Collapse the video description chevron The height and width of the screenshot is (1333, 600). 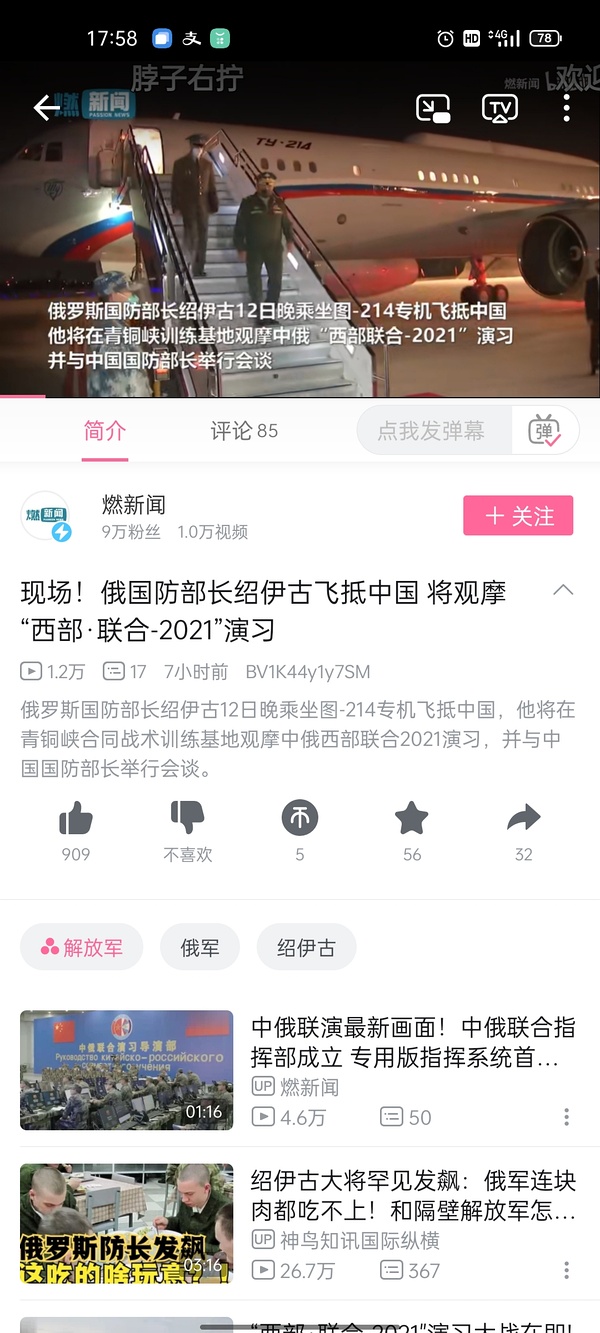(563, 591)
